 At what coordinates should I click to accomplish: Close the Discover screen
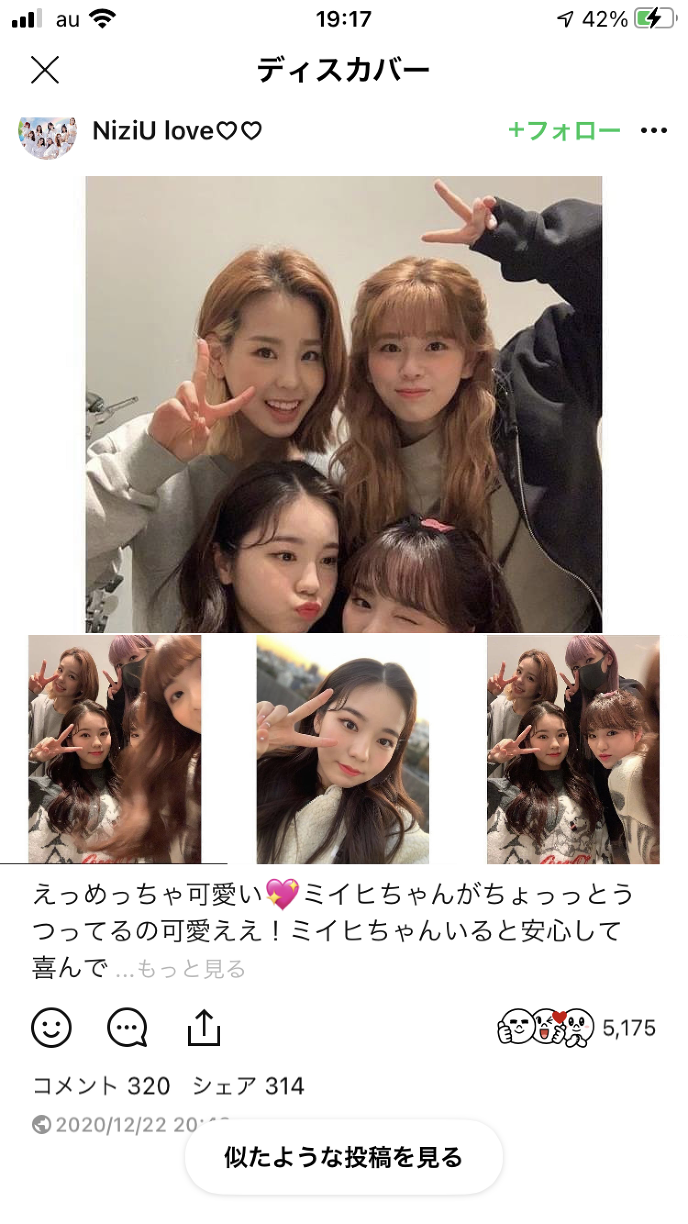coord(45,69)
